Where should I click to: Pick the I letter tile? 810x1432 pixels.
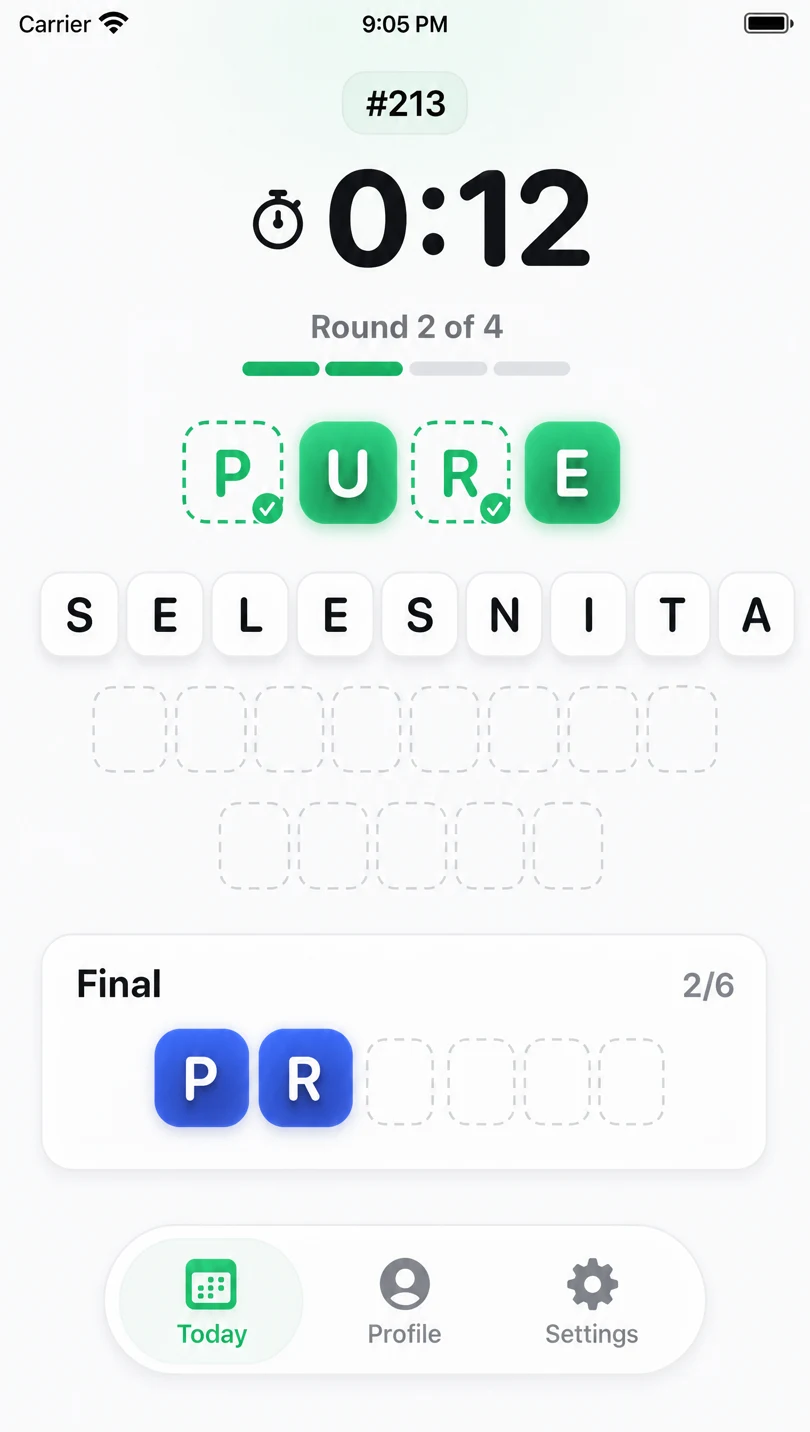coord(589,615)
